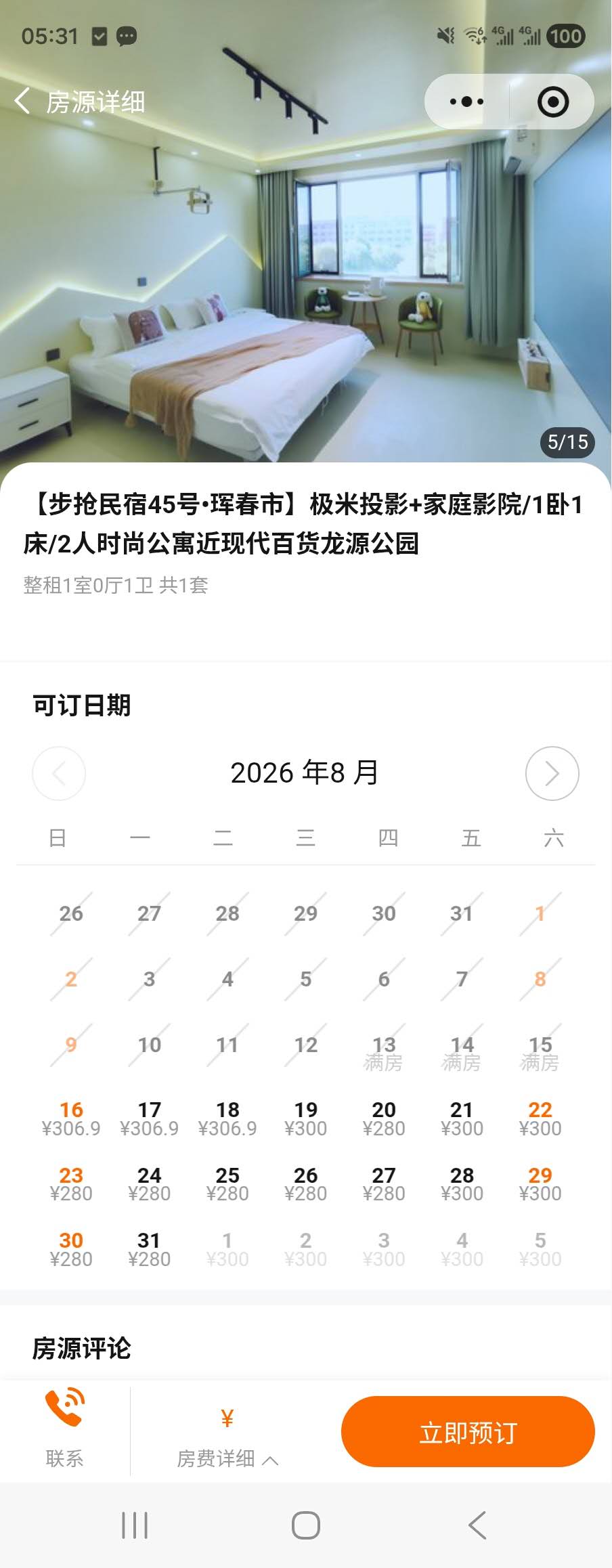Go to the next month in calendar
The height and width of the screenshot is (1568, 612).
pos(552,773)
